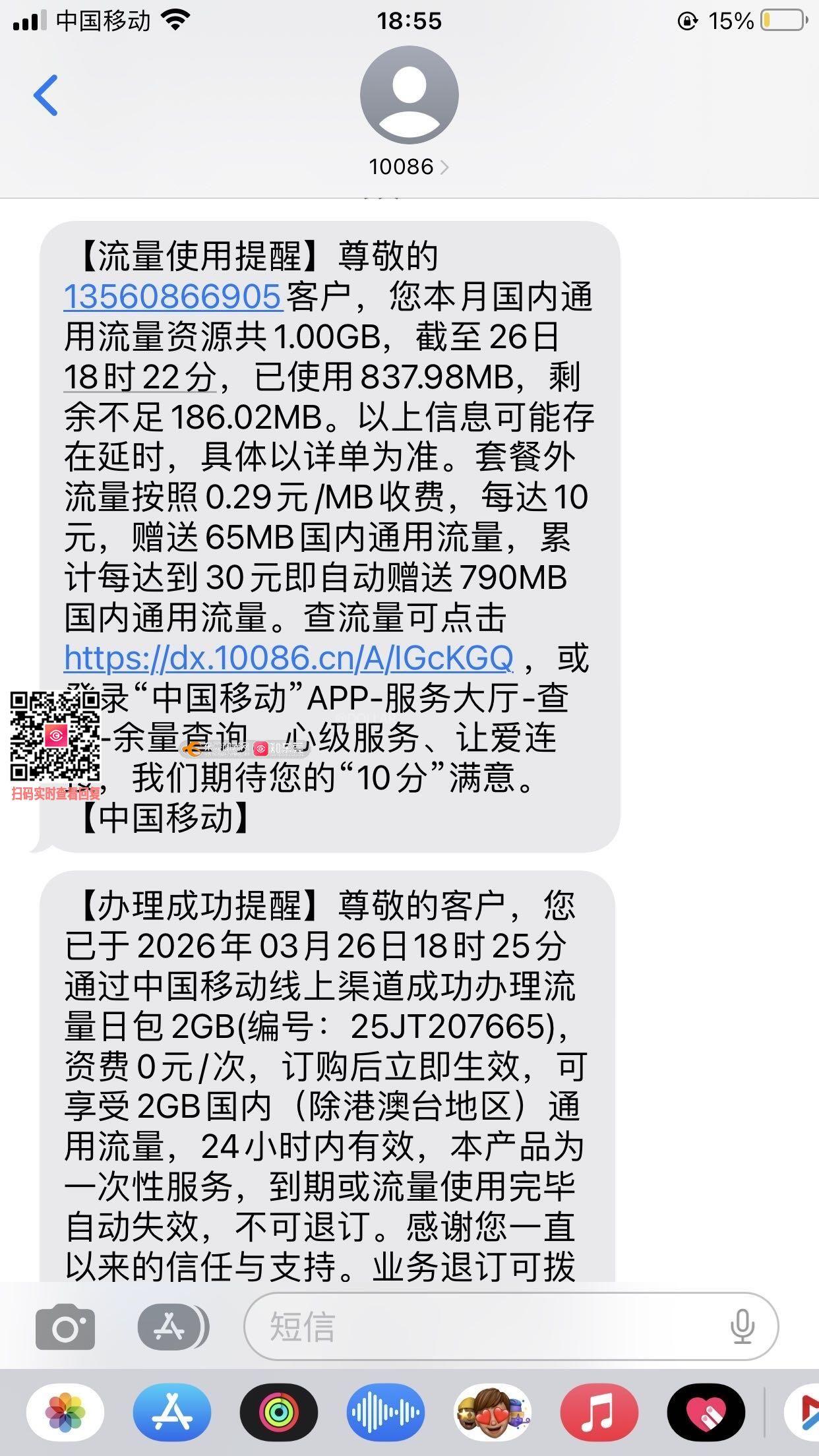Open the Photos app in app strip
Screen dimensions: 819x1456
[65, 1412]
